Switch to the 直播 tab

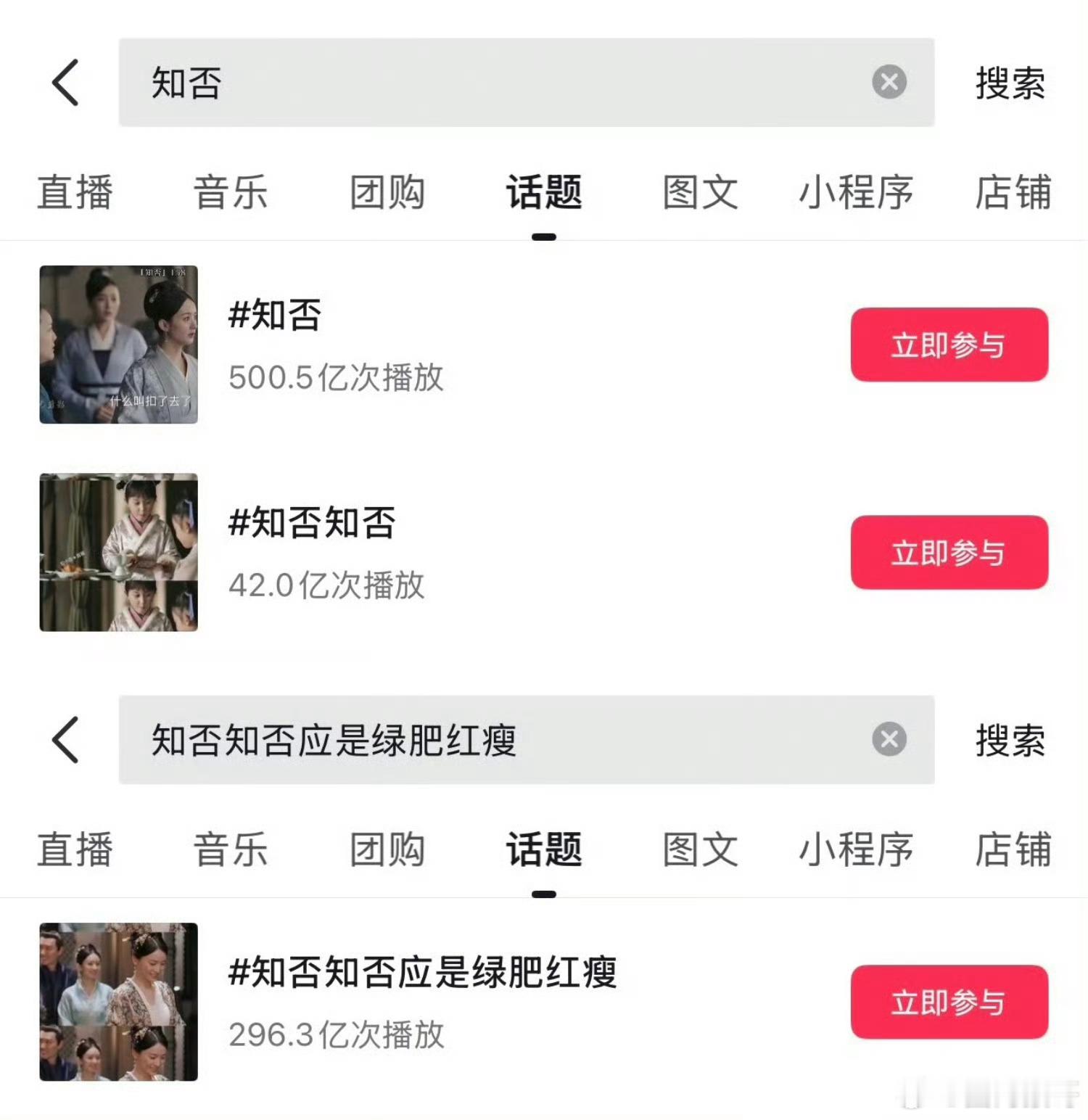tap(76, 191)
